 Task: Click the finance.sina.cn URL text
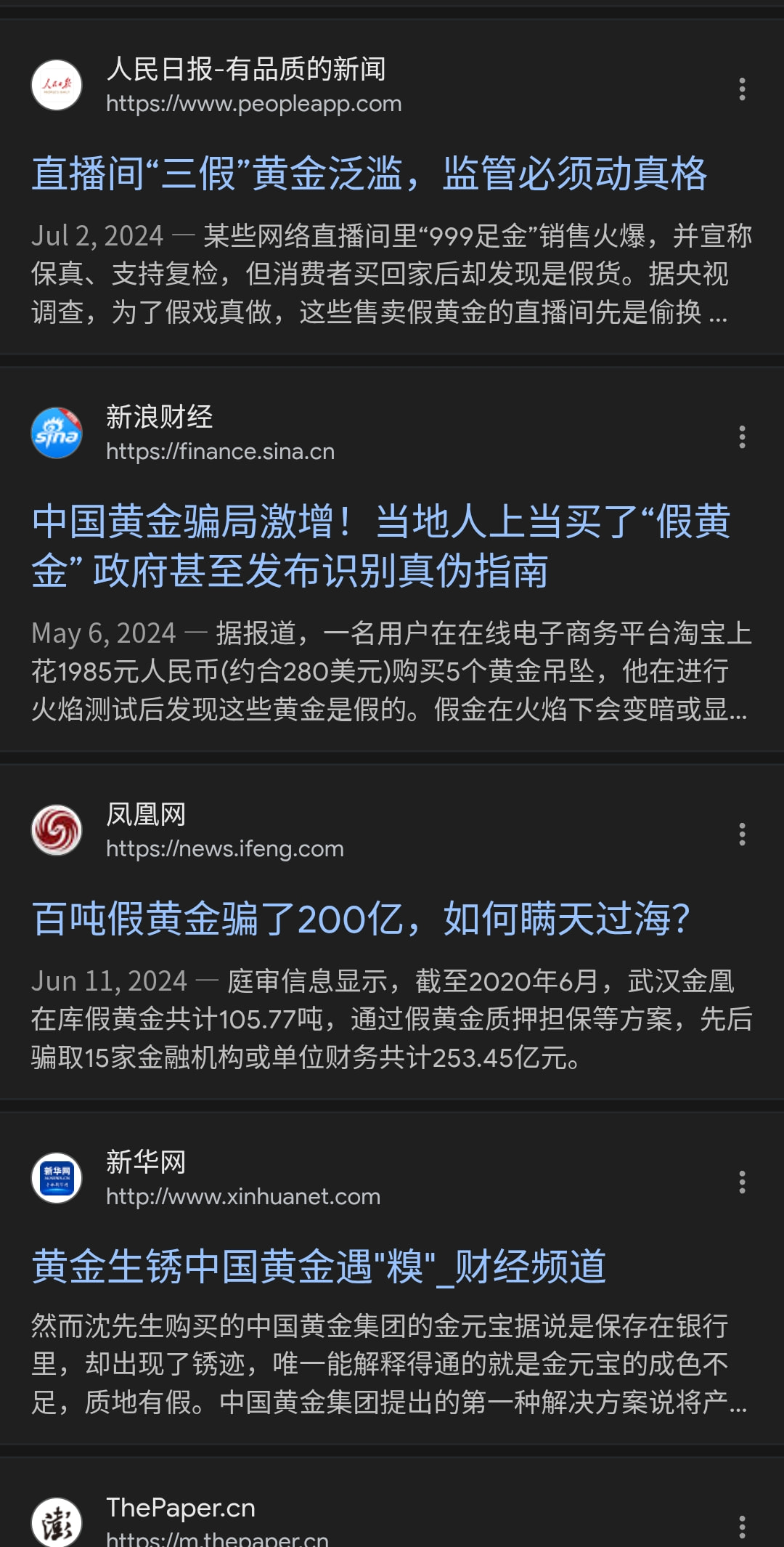(x=220, y=452)
